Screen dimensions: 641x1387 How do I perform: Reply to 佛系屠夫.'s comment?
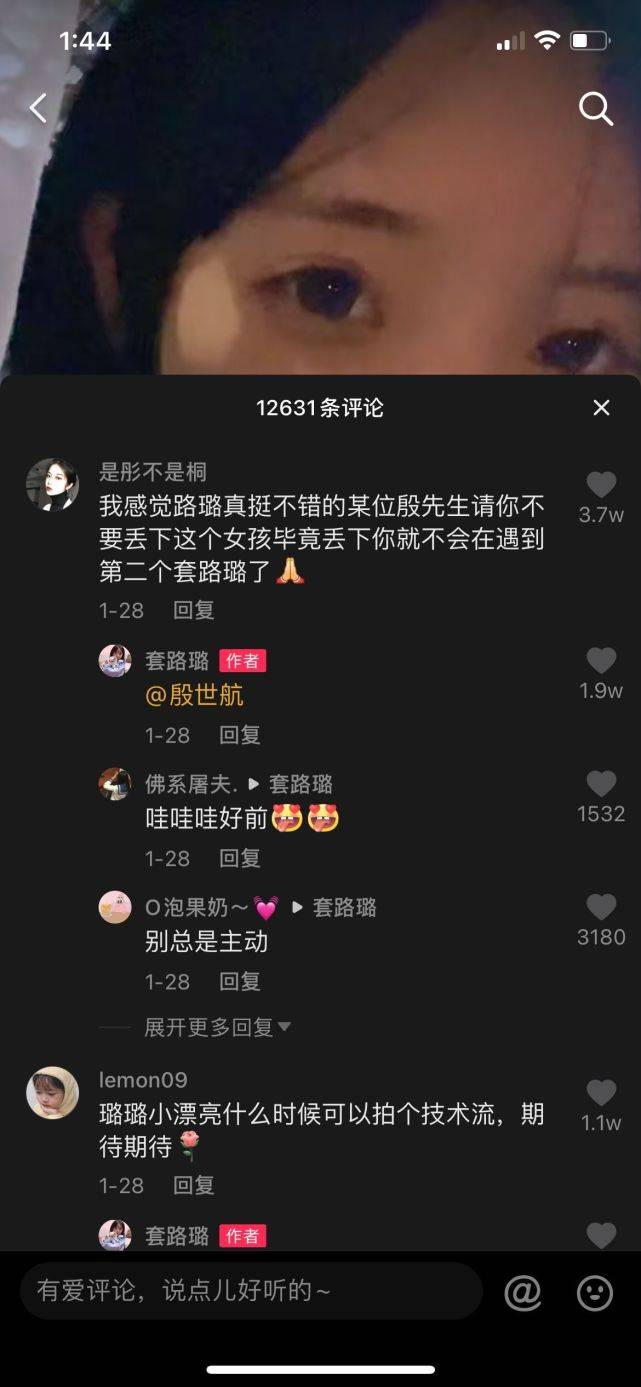coord(239,858)
